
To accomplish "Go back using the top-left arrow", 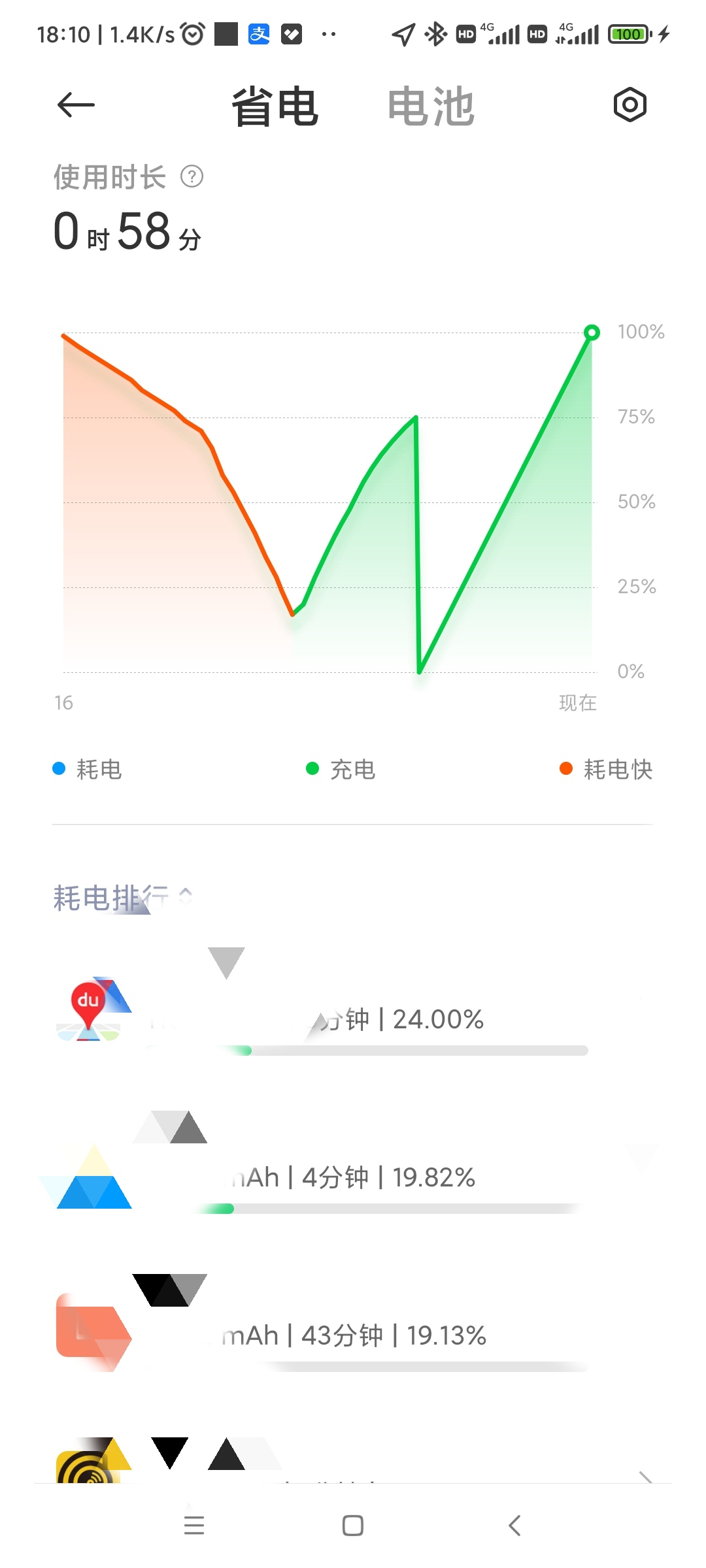I will point(76,105).
